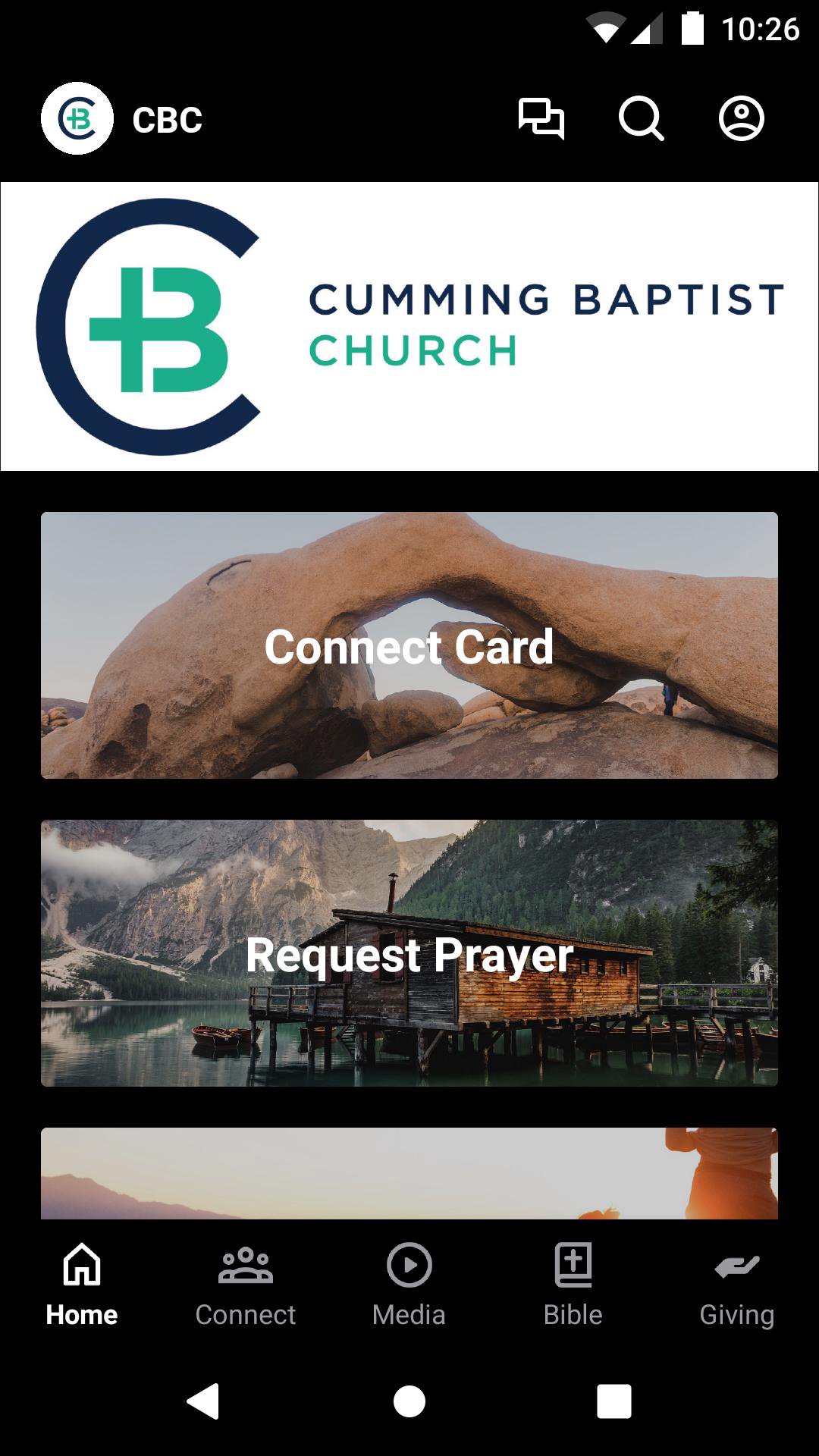Open the search icon
Image resolution: width=819 pixels, height=1456 pixels.
641,118
